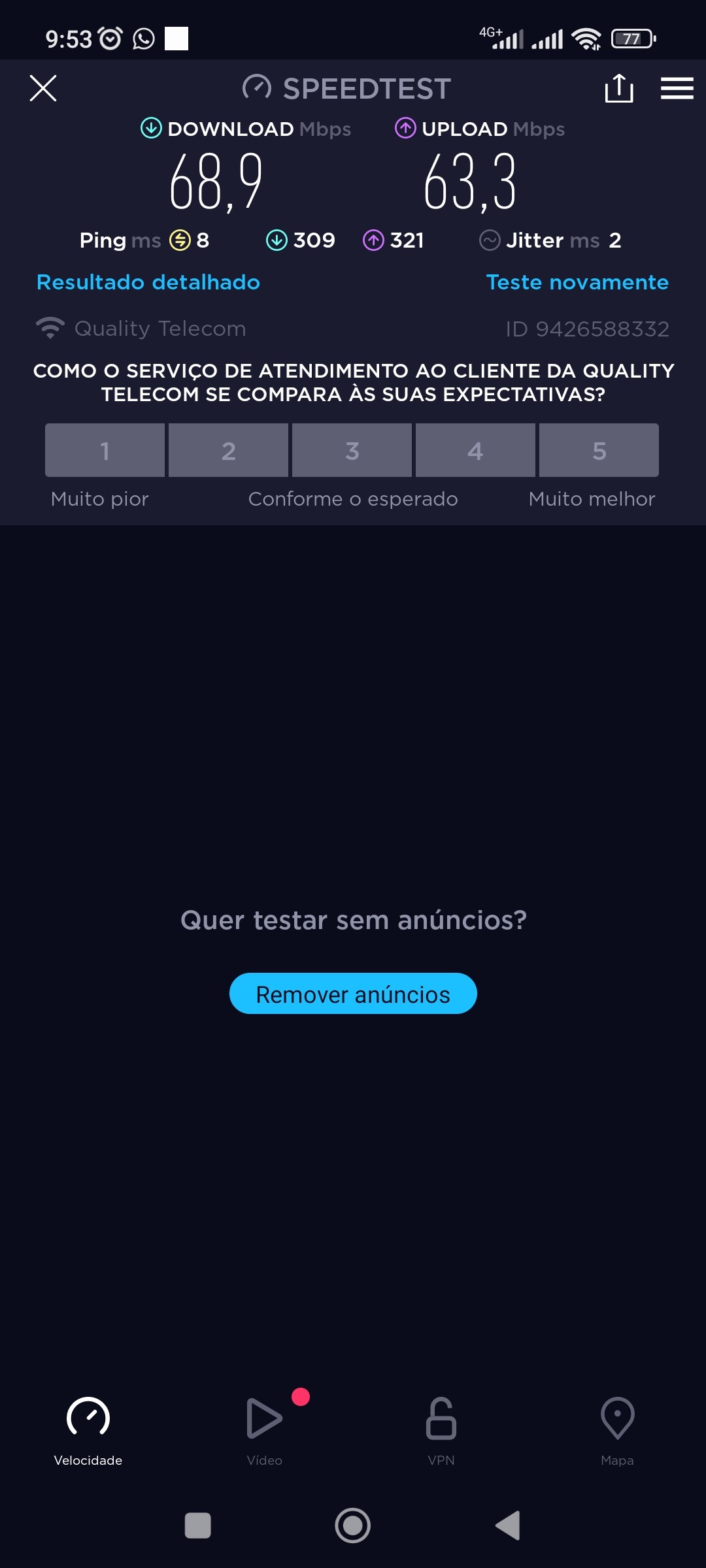Image resolution: width=706 pixels, height=1568 pixels.
Task: Open Resultado detalhado link
Action: [x=148, y=282]
